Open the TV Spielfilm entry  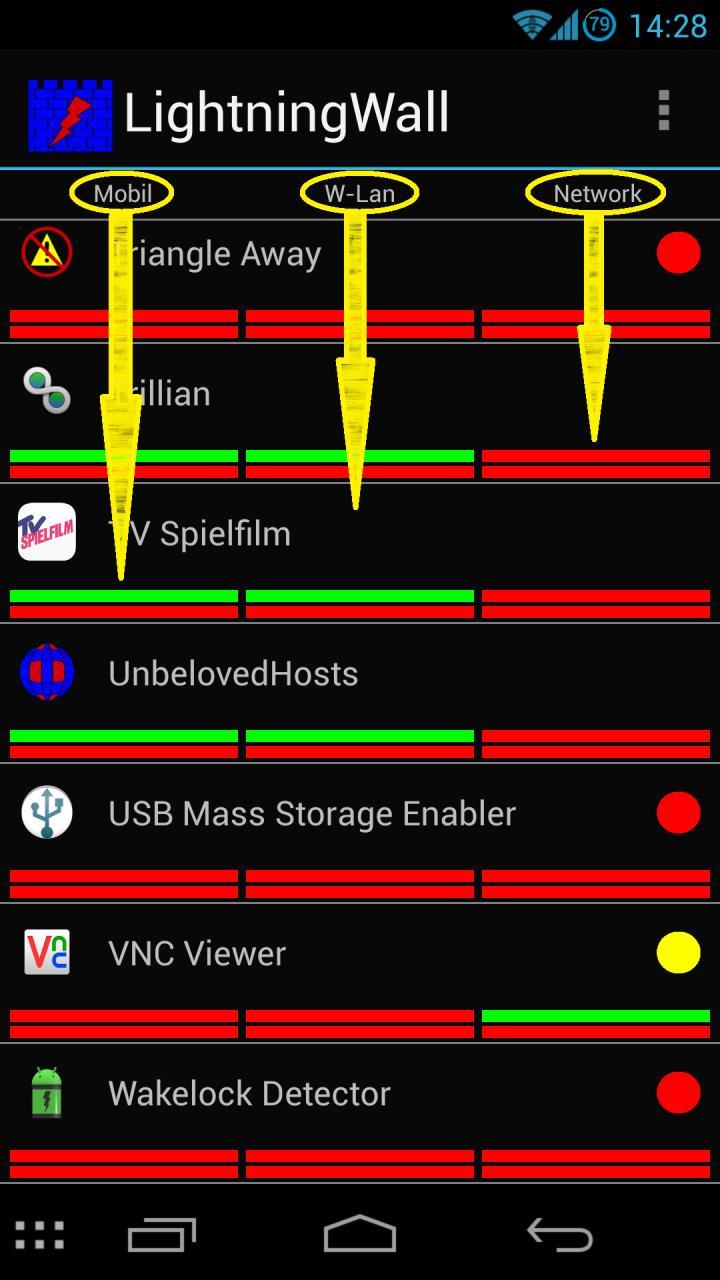(360, 553)
